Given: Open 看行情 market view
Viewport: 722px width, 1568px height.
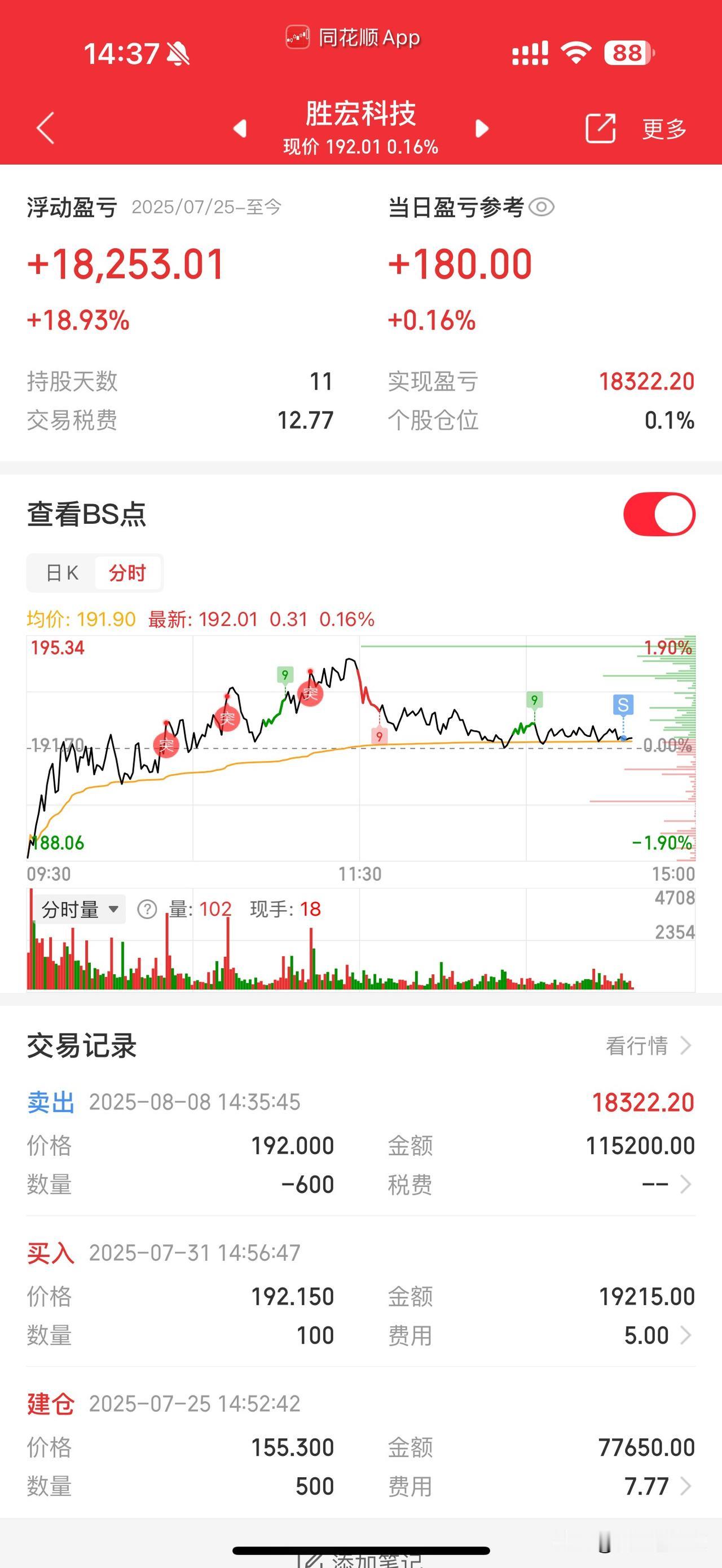Looking at the screenshot, I should pyautogui.click(x=649, y=1046).
